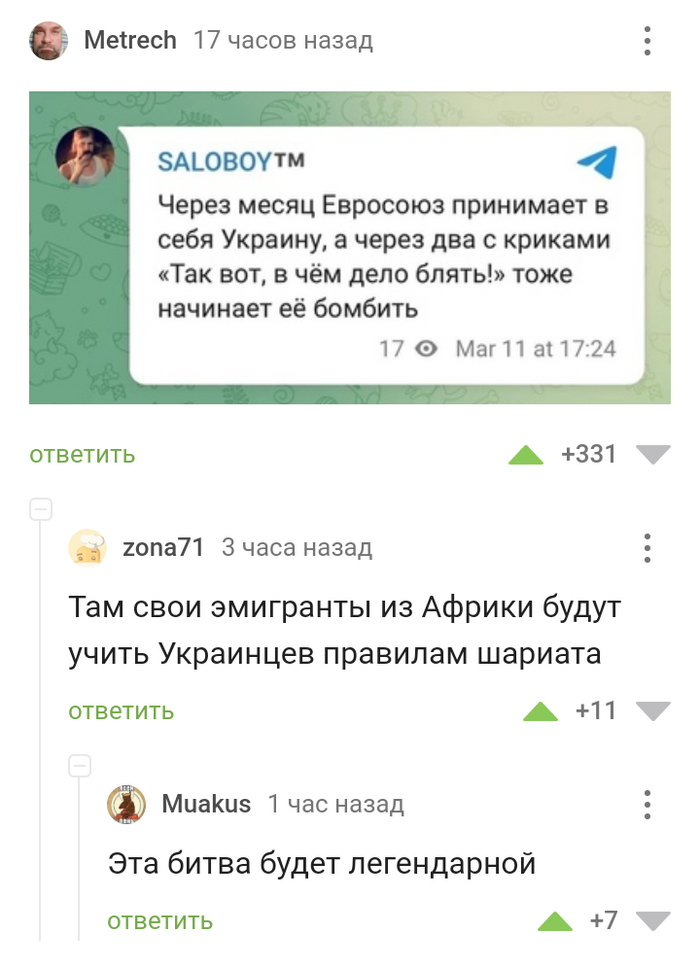Downvote zona71's comment
Viewport: 700px width, 967px height.
(653, 711)
